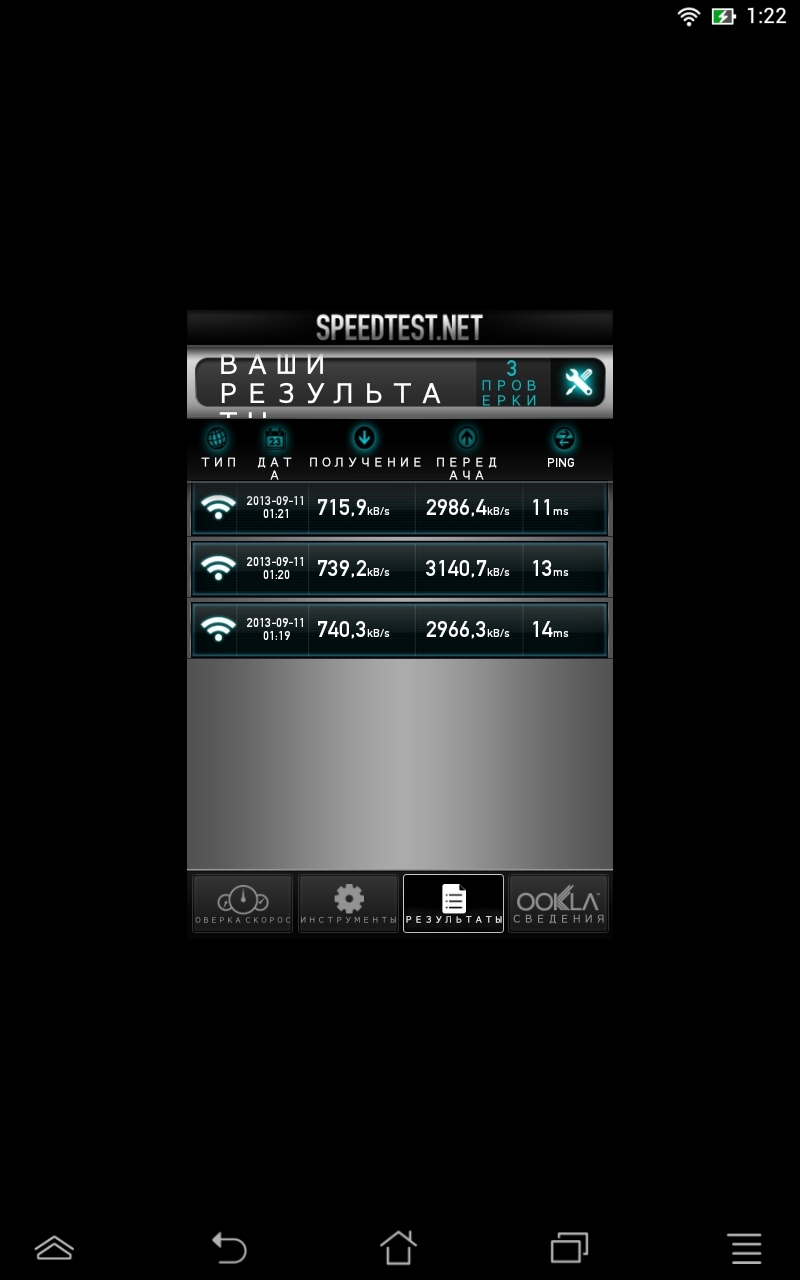This screenshot has height=1280, width=800.
Task: Sort results by ДАТА column
Action: [275, 452]
